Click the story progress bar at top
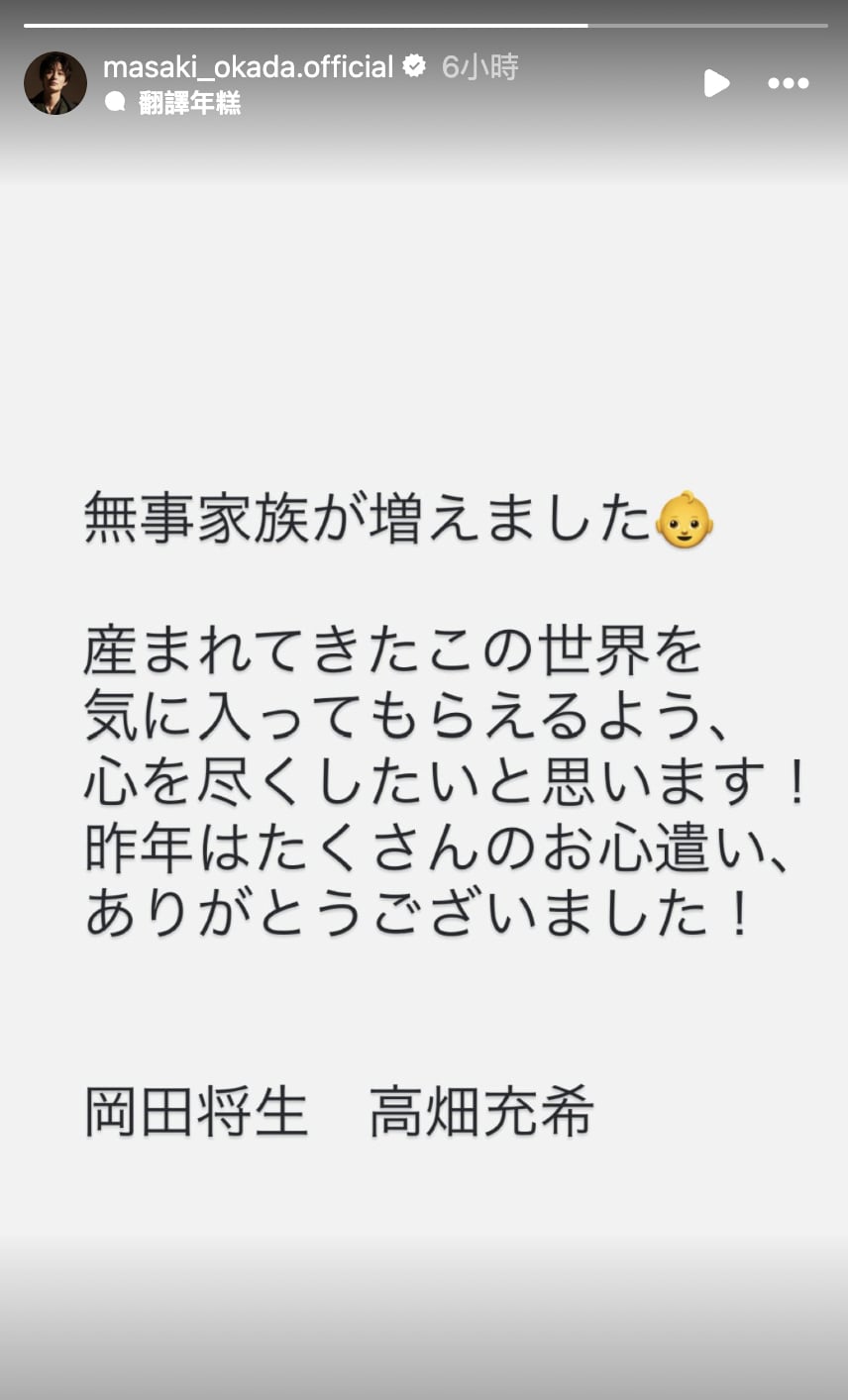The width and height of the screenshot is (848, 1400). [x=424, y=24]
